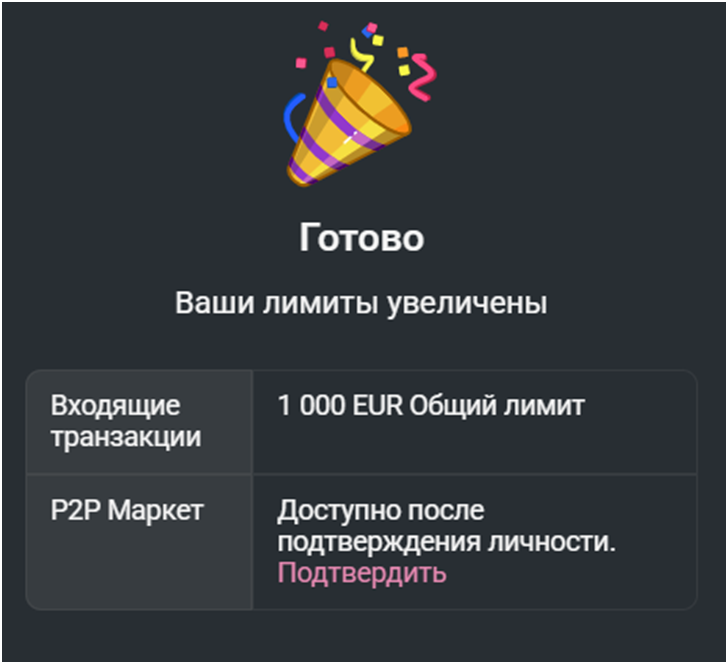Tap the Подтвердить link to verify identity
The height and width of the screenshot is (664, 728).
[361, 573]
